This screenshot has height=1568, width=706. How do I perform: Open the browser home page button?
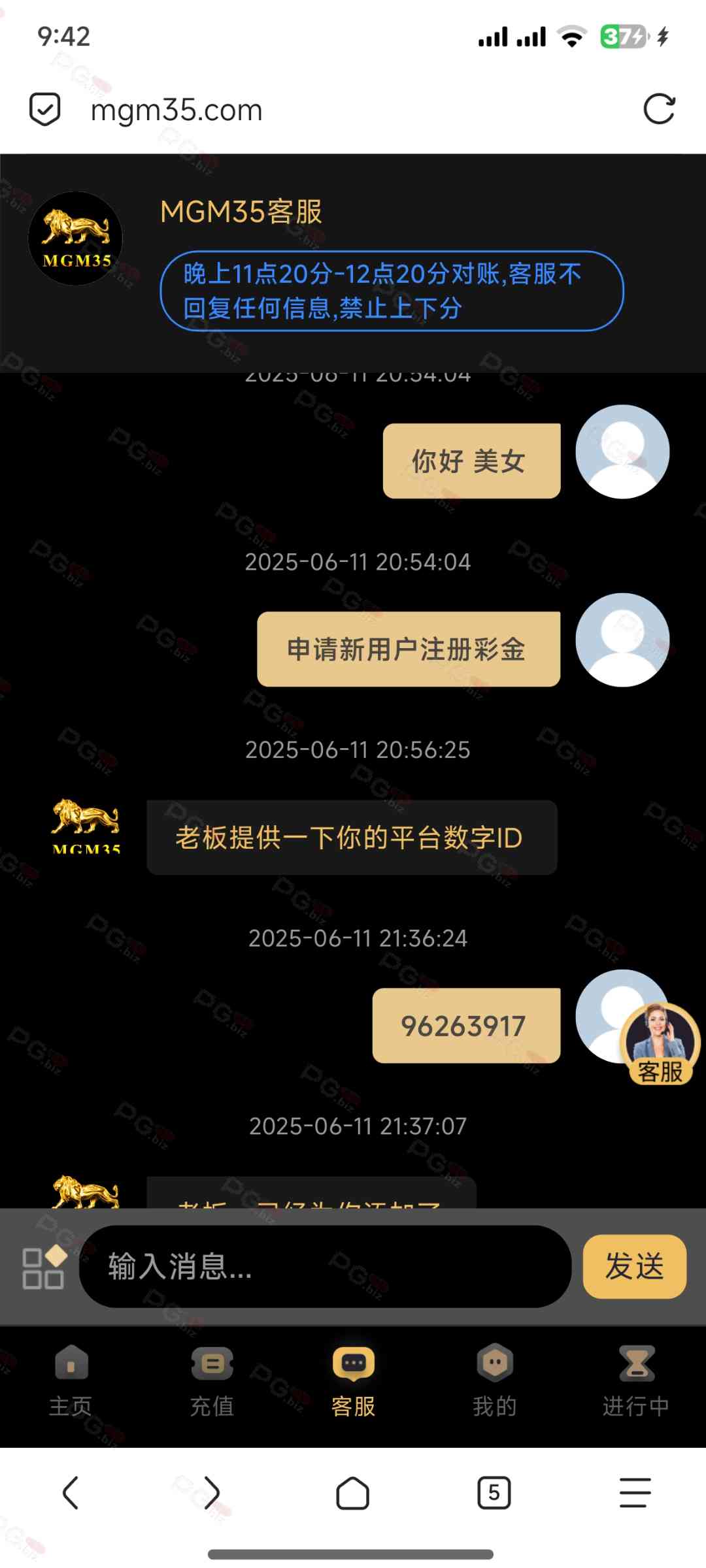pos(353,1493)
